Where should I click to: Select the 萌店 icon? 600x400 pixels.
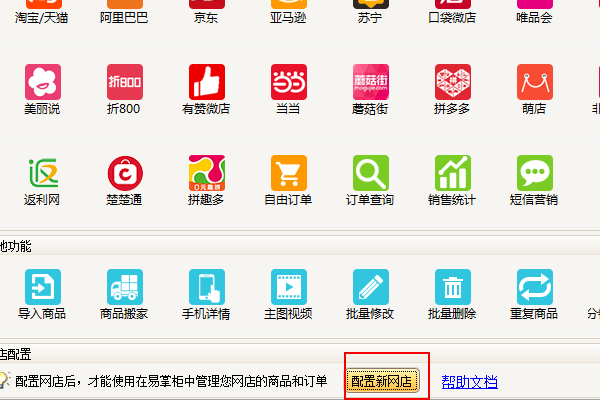click(534, 82)
